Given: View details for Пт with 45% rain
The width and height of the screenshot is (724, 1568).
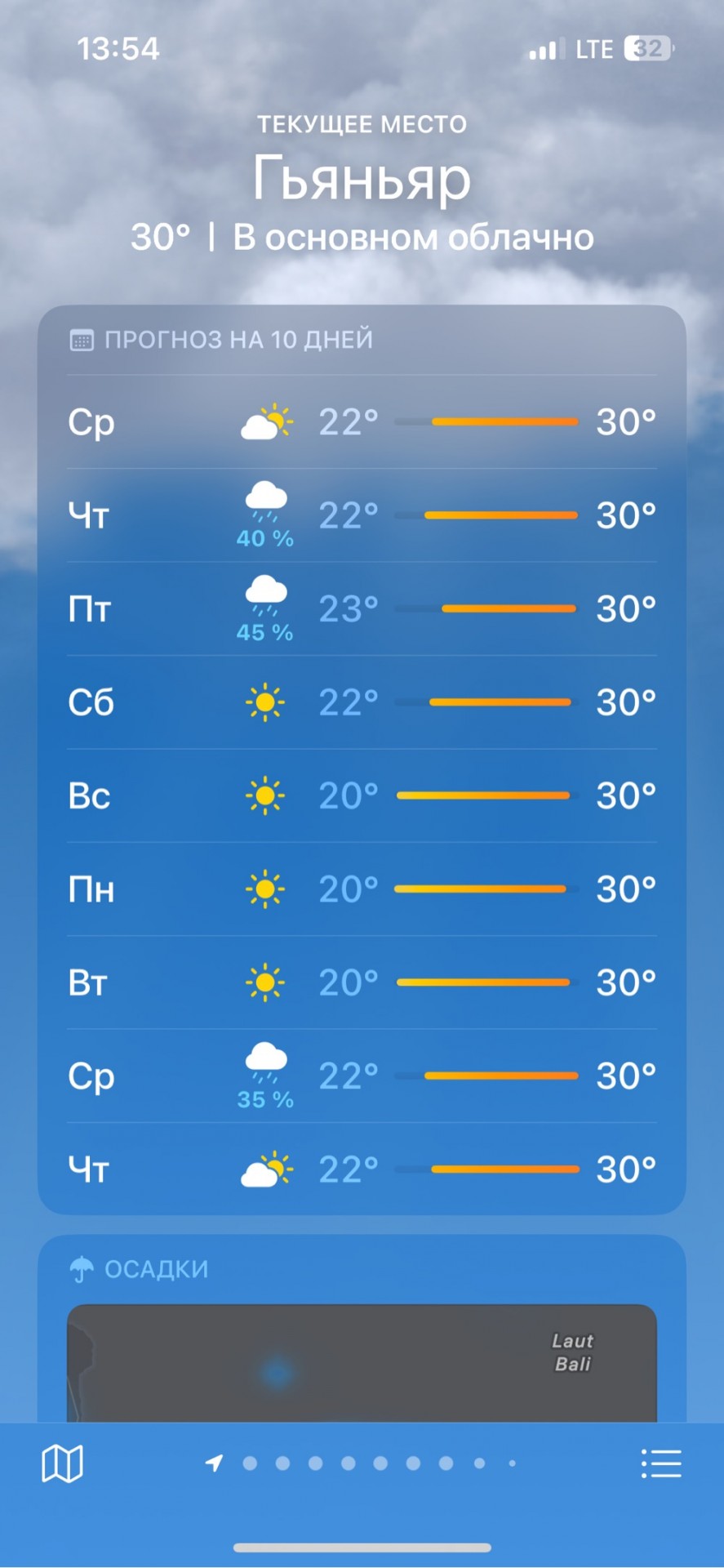Looking at the screenshot, I should (362, 609).
